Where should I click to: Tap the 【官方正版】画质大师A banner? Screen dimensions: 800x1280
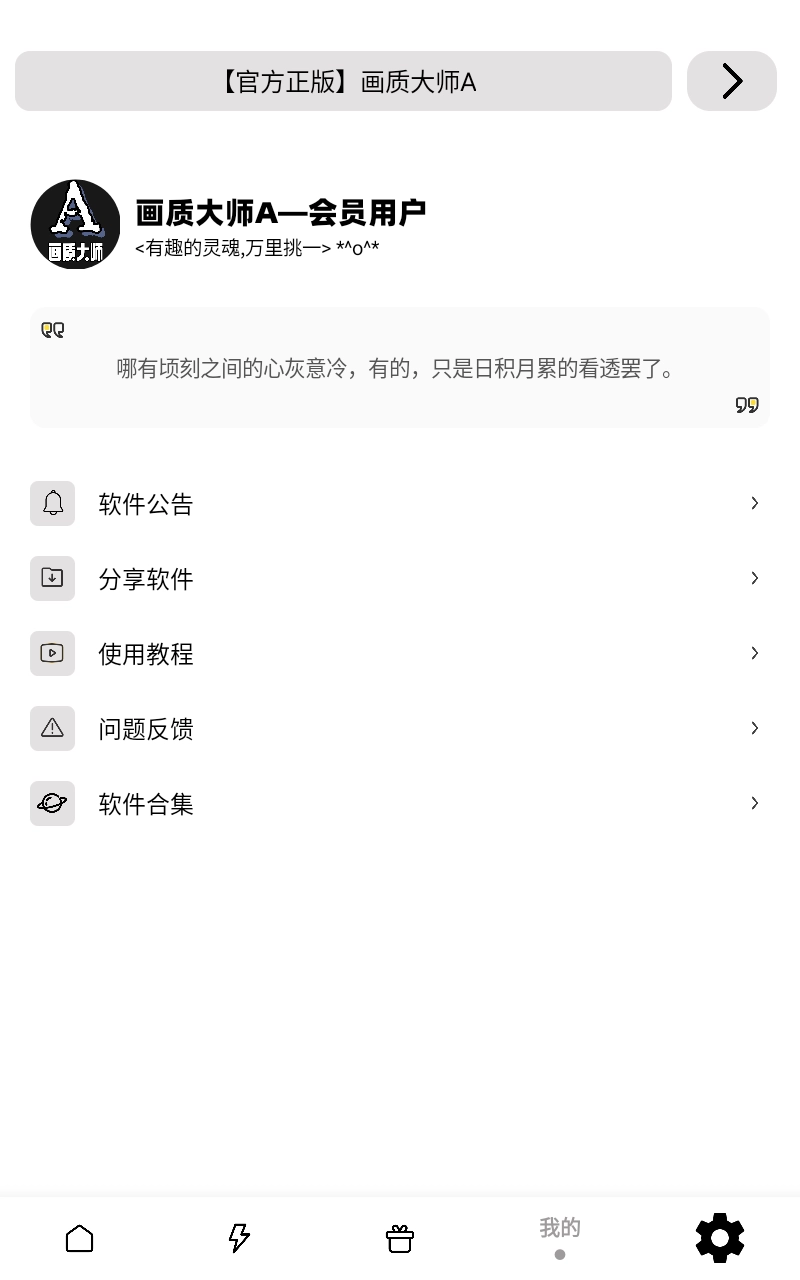tap(343, 81)
